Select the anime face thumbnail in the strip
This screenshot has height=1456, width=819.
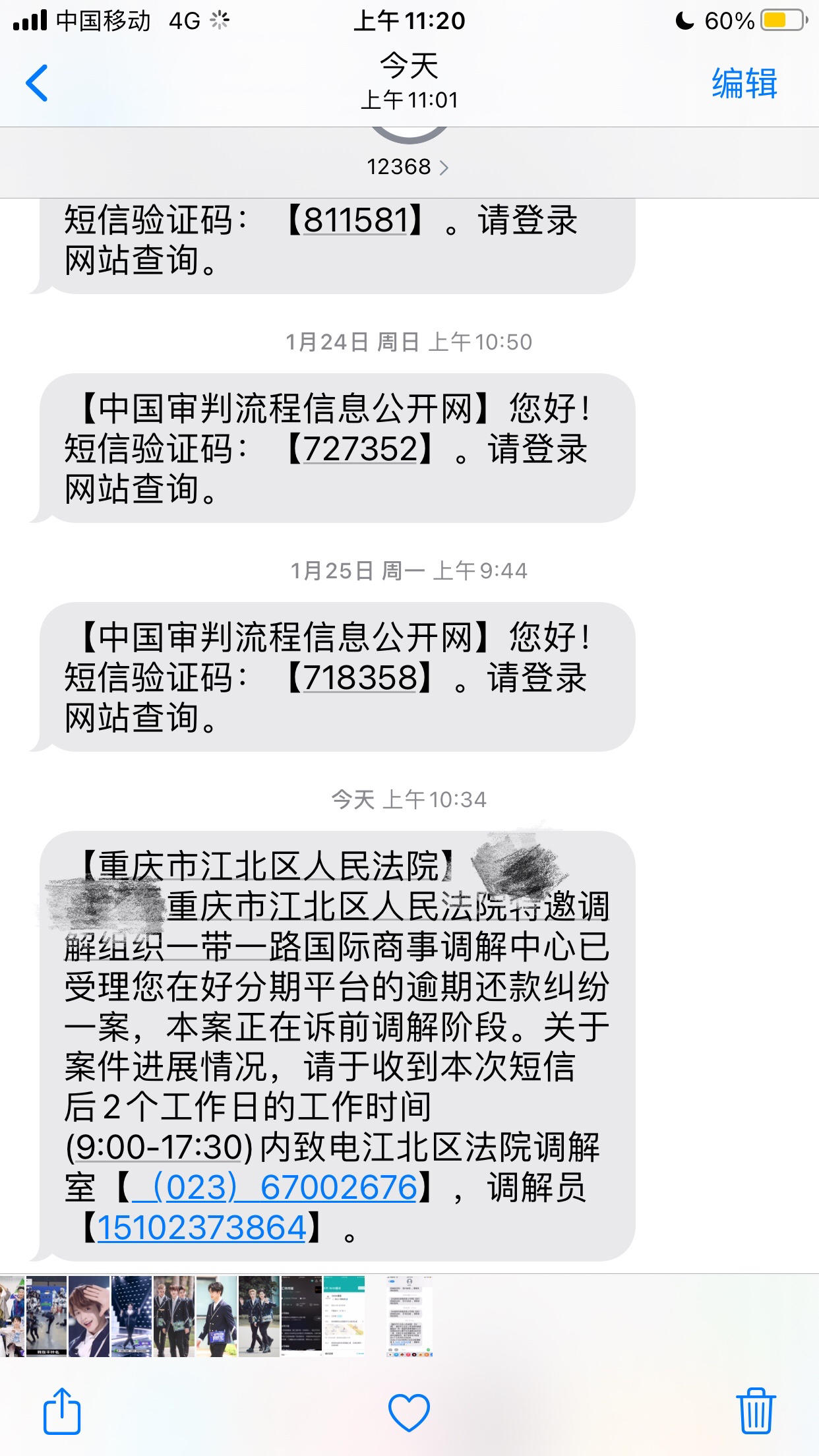point(88,1316)
